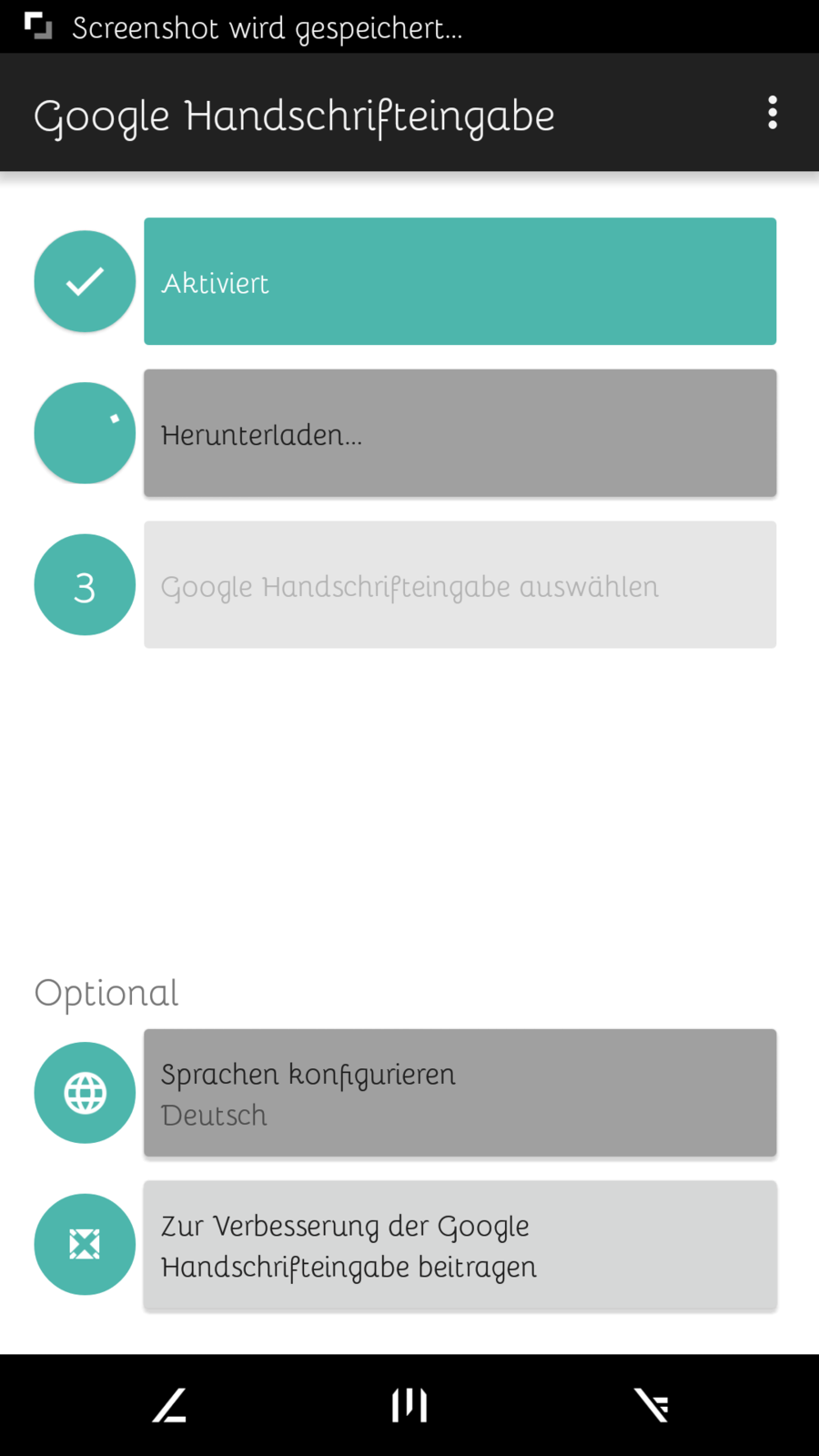The width and height of the screenshot is (819, 1456).
Task: Select Google Handschrifteingabe auswählen step
Action: [x=460, y=585]
